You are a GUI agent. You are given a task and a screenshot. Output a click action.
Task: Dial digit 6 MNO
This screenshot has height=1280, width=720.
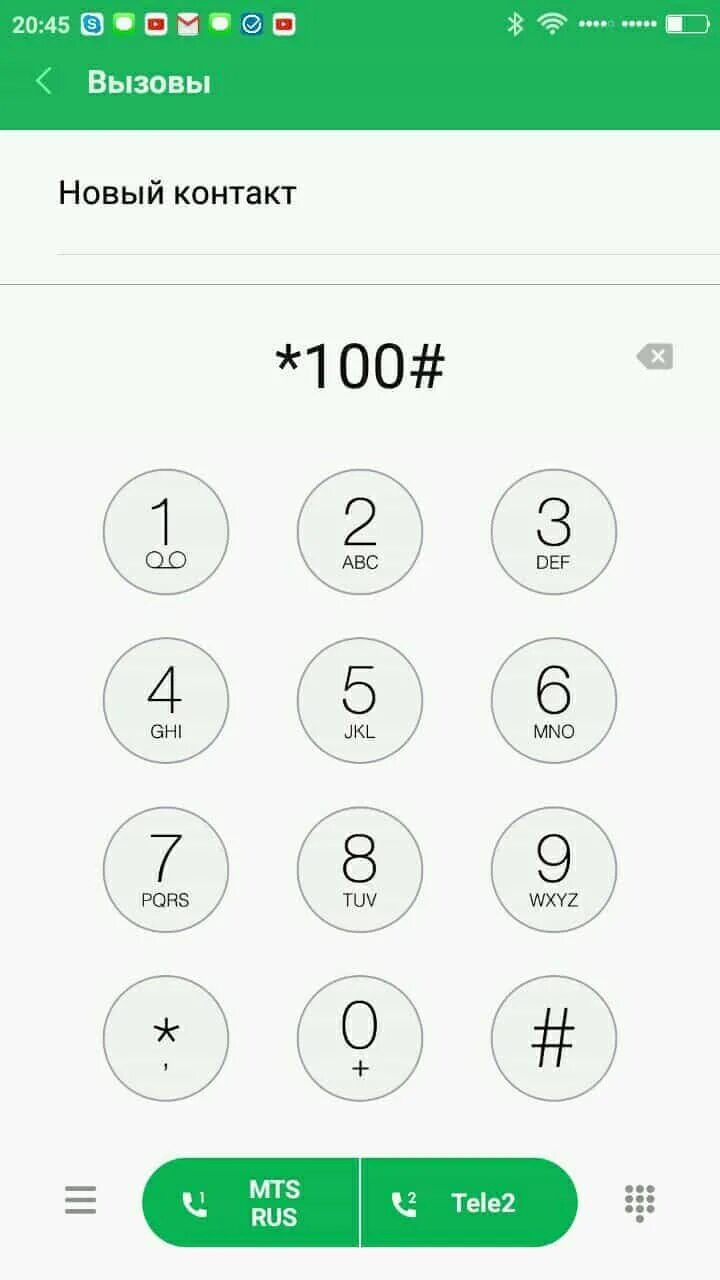pyautogui.click(x=553, y=700)
